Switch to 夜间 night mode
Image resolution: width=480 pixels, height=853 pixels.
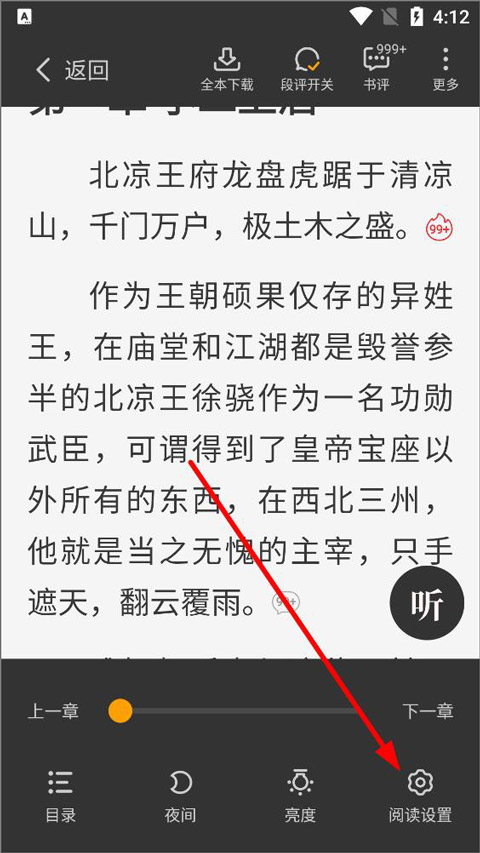click(x=180, y=796)
